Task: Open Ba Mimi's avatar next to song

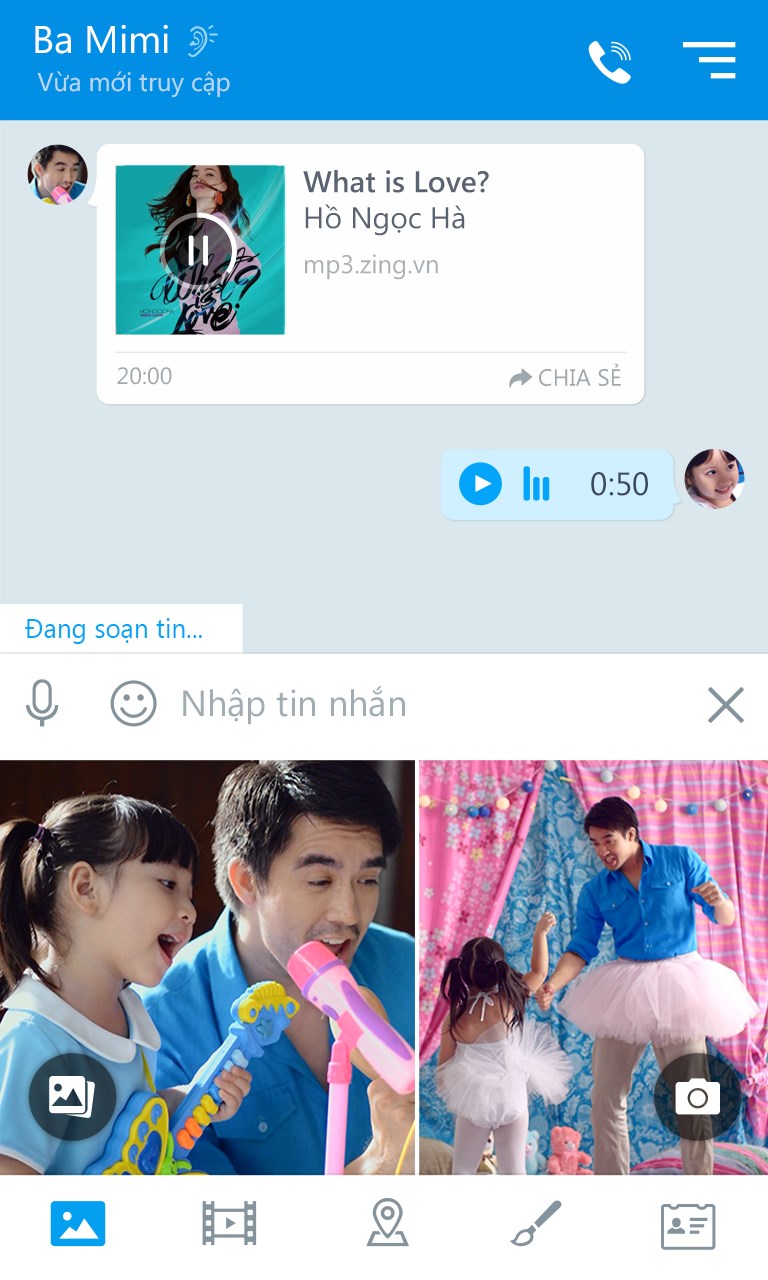Action: coord(57,175)
